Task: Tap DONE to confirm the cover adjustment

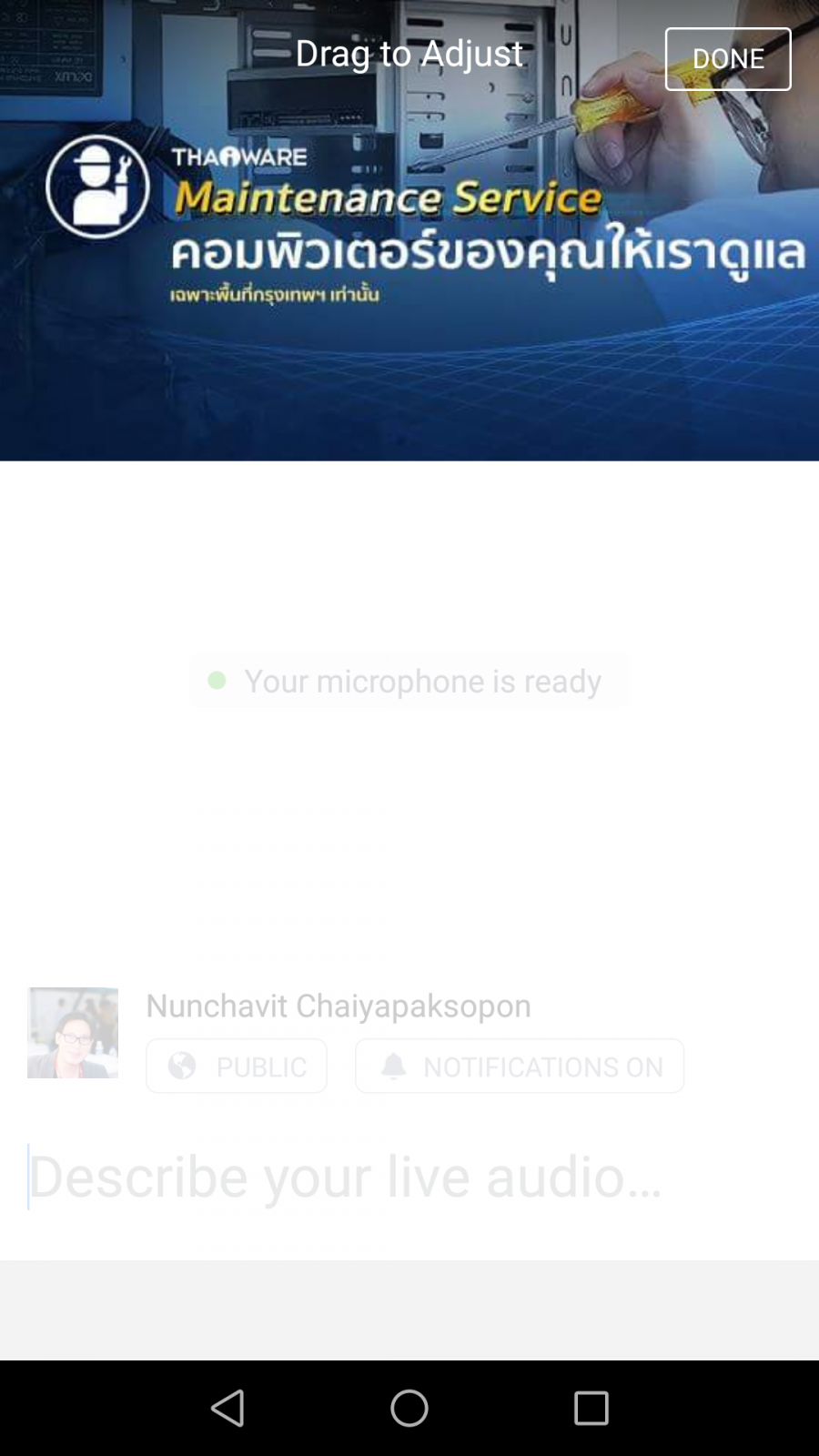Action: point(727,59)
